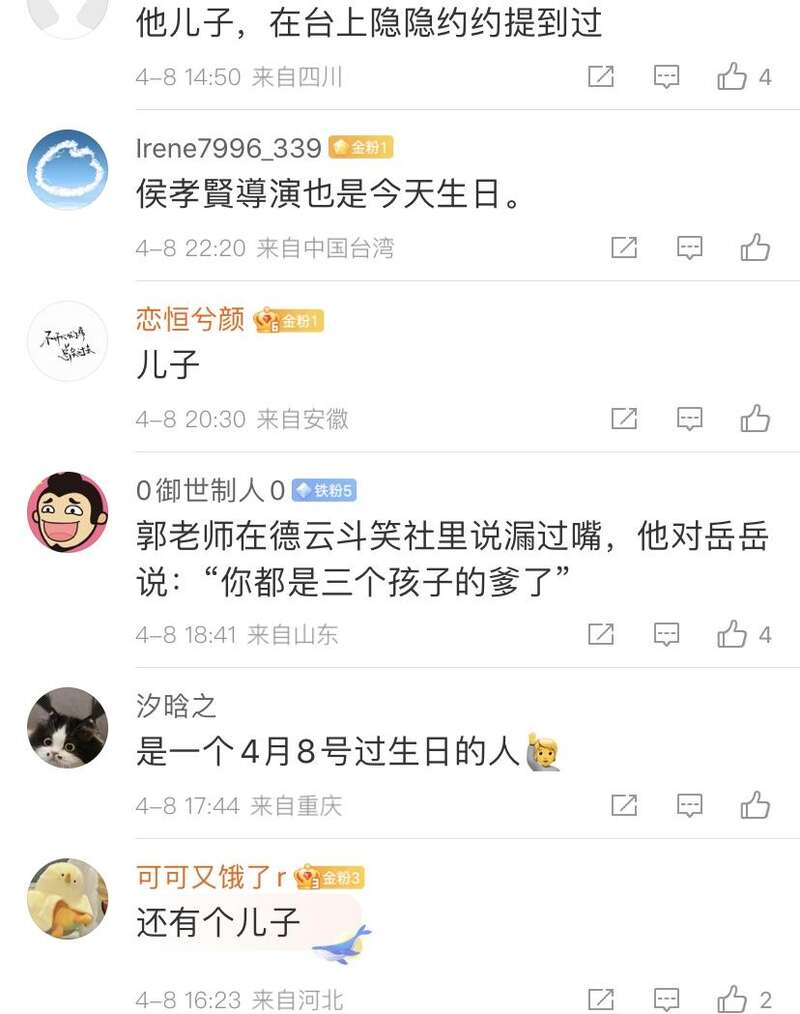
Task: Like 0御世制人0's comment
Action: pos(733,634)
